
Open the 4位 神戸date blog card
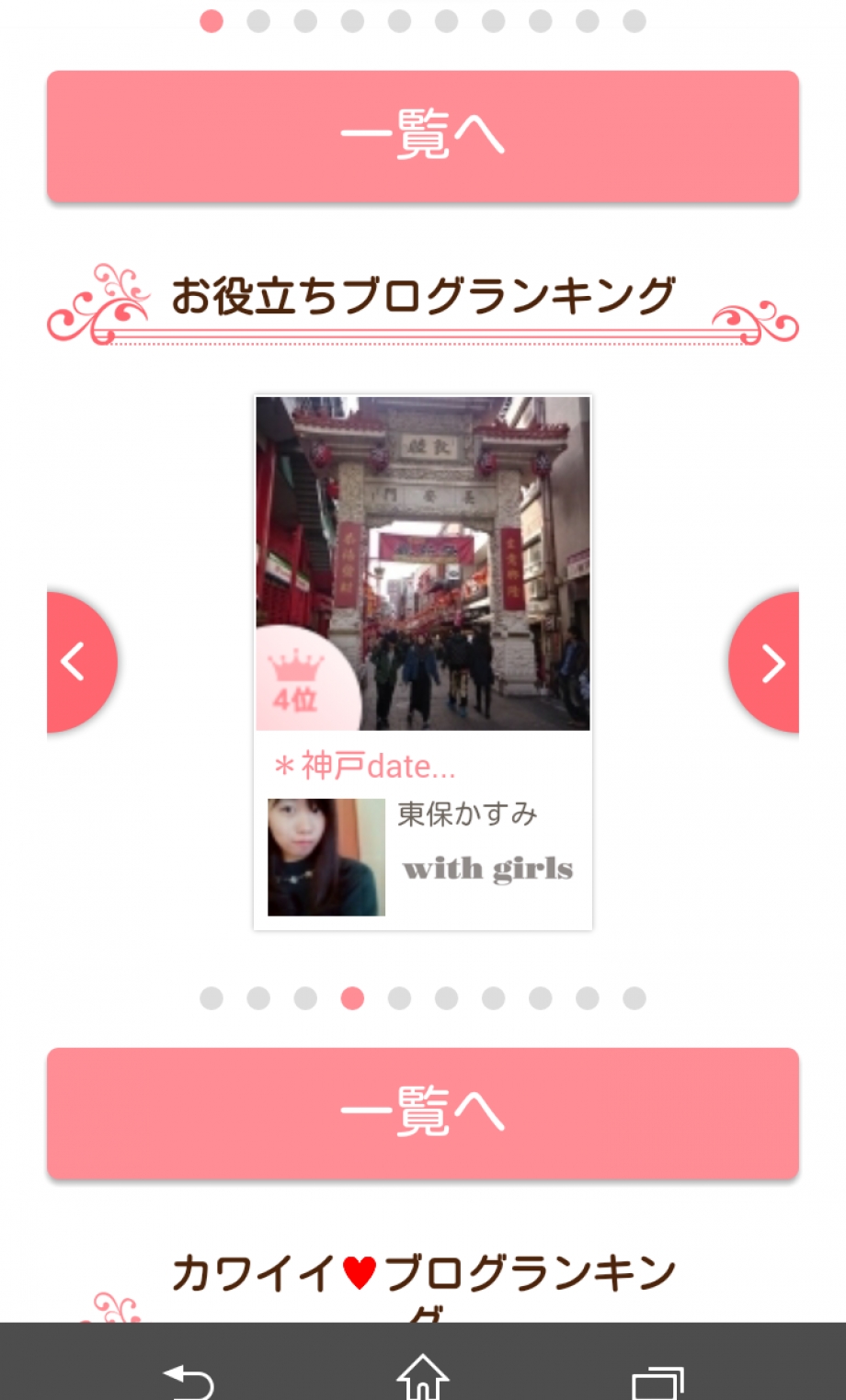[422, 662]
